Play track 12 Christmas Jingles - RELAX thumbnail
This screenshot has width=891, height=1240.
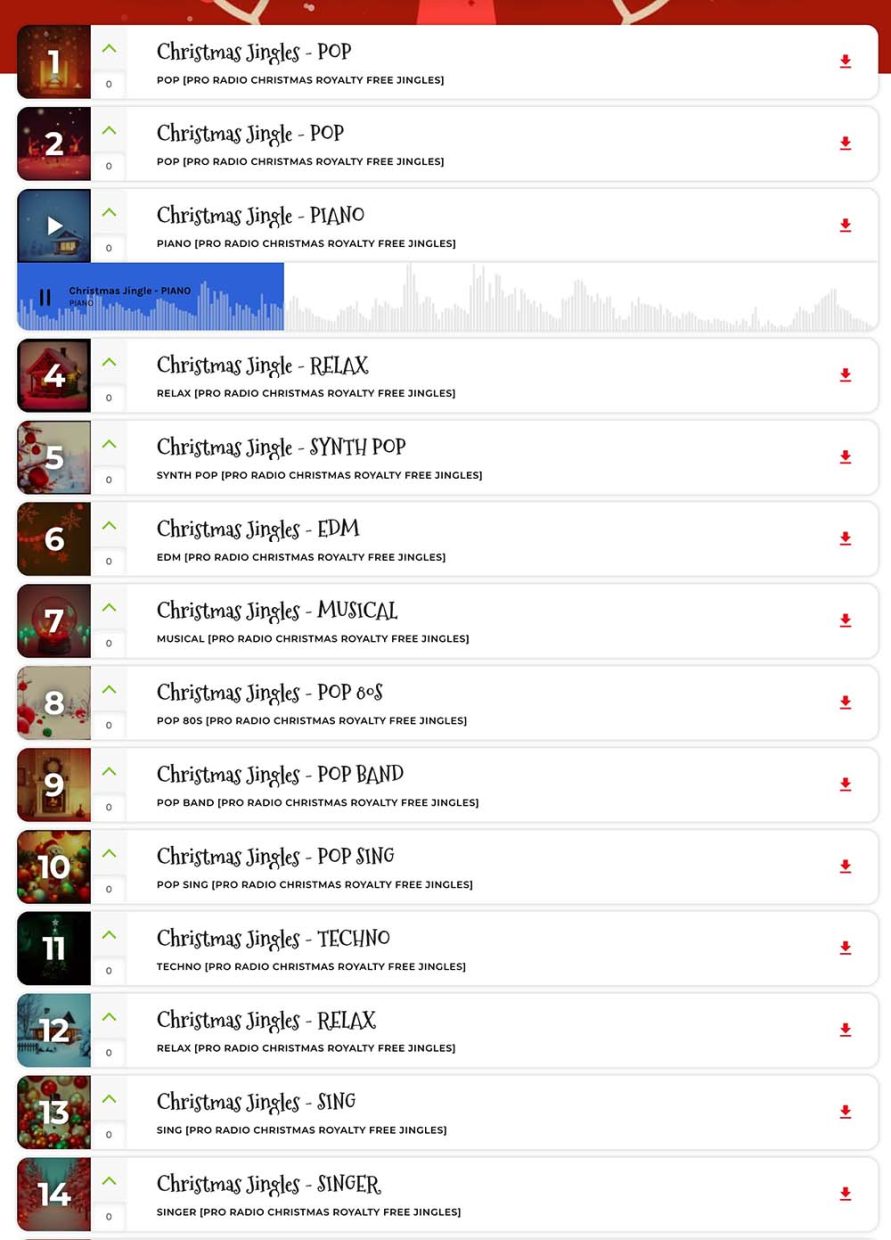(x=54, y=1030)
